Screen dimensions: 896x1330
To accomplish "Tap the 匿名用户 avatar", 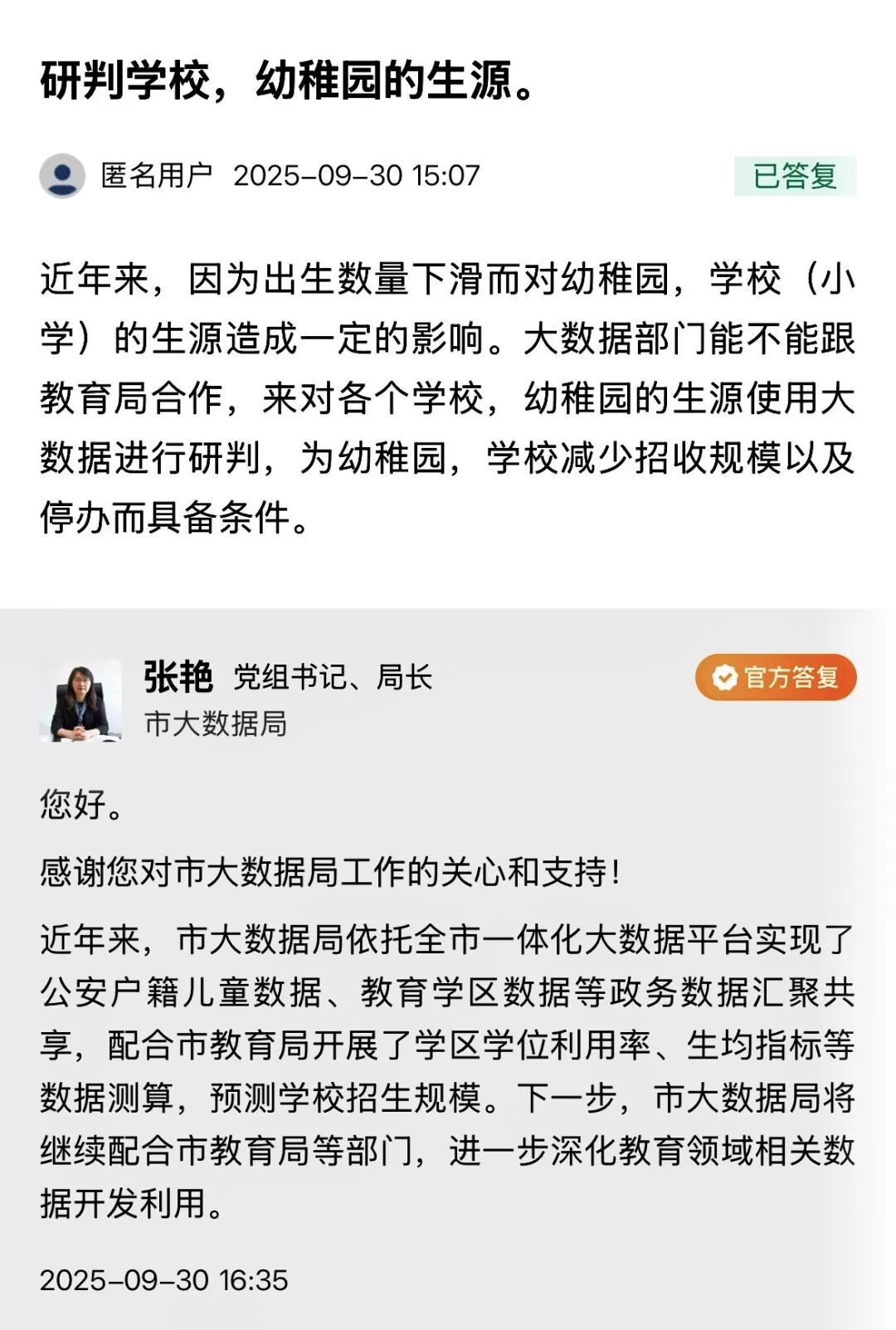I will tap(62, 176).
